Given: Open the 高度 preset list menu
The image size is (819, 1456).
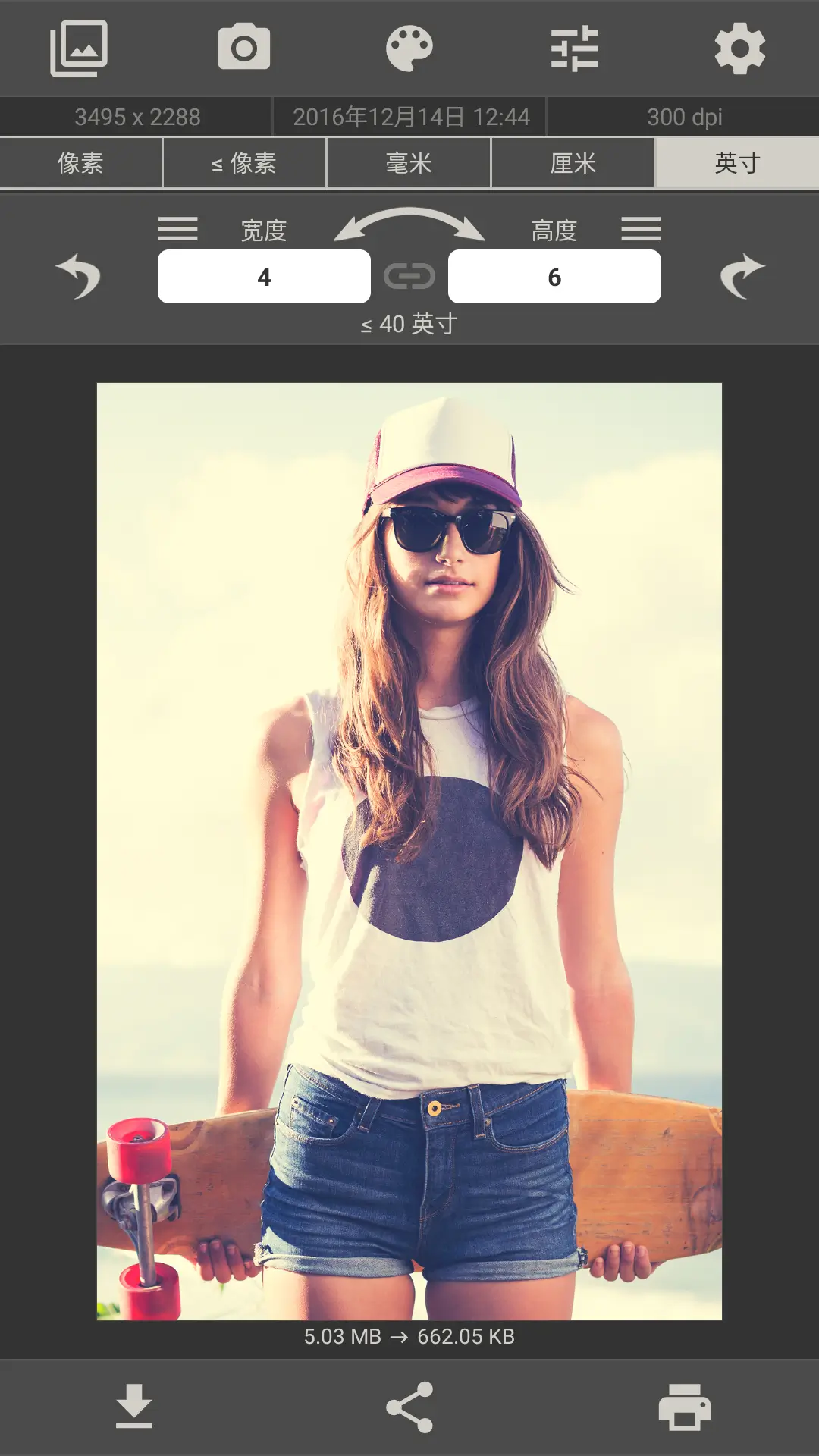Looking at the screenshot, I should (641, 228).
